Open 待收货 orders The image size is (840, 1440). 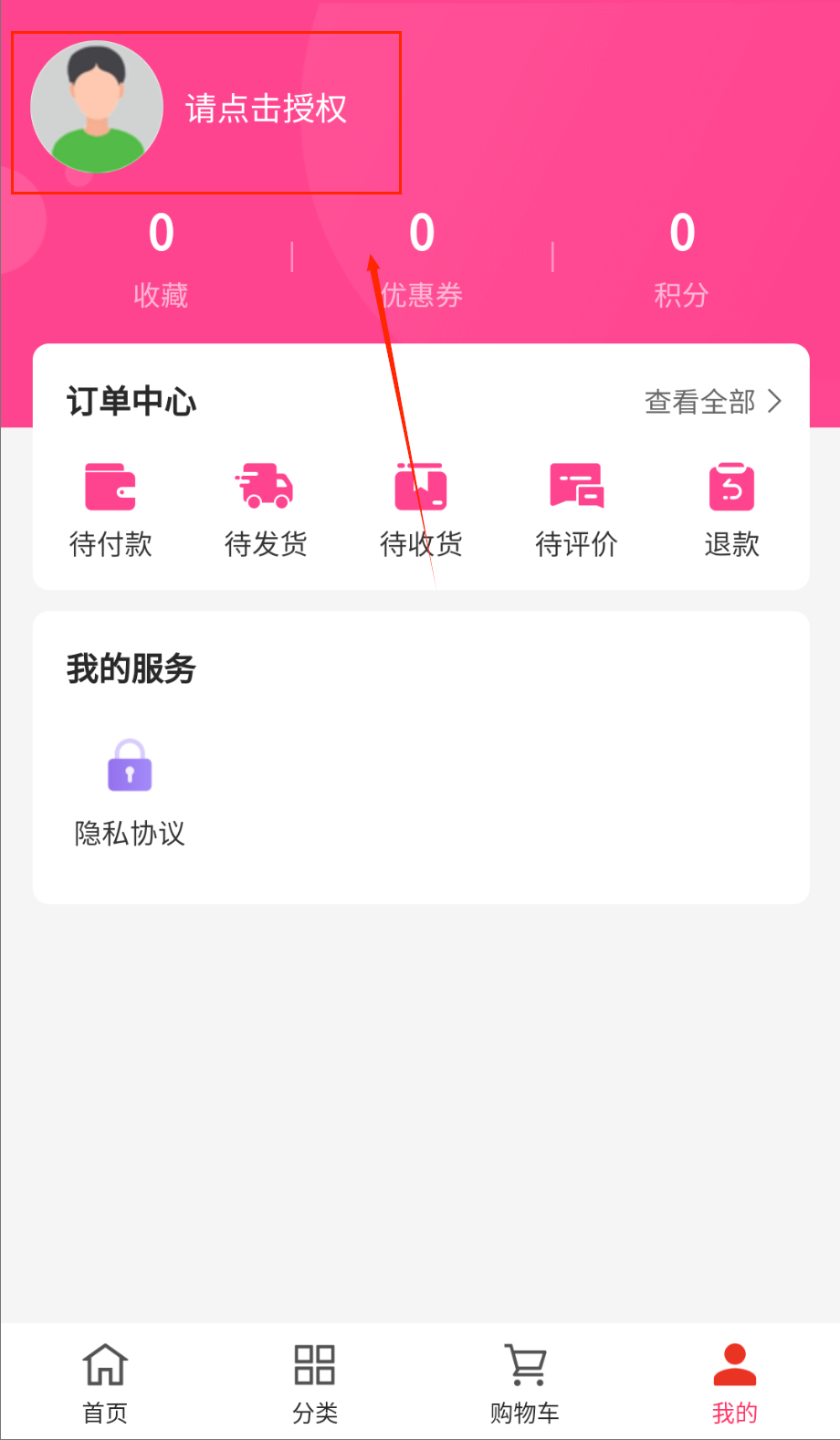point(421,510)
